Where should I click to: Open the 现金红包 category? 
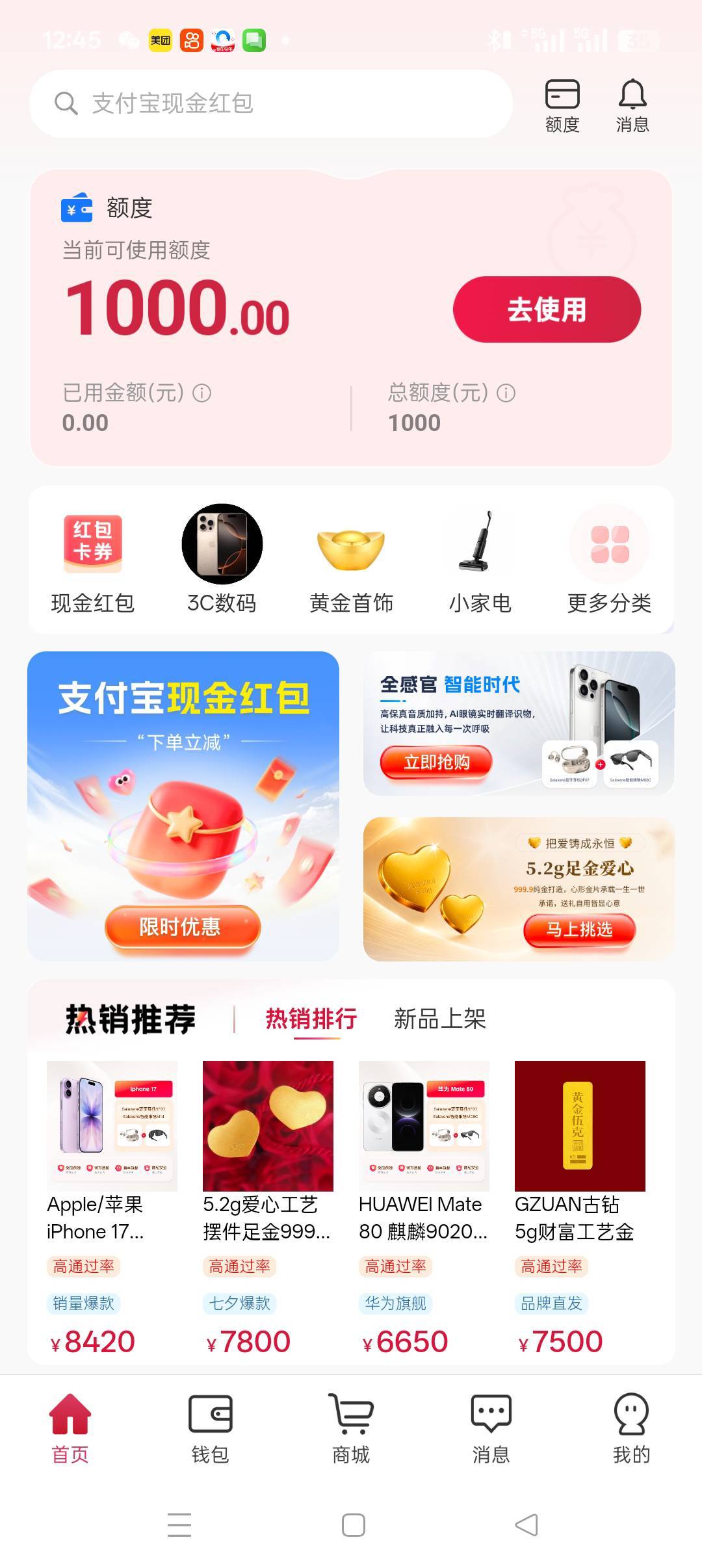(92, 560)
